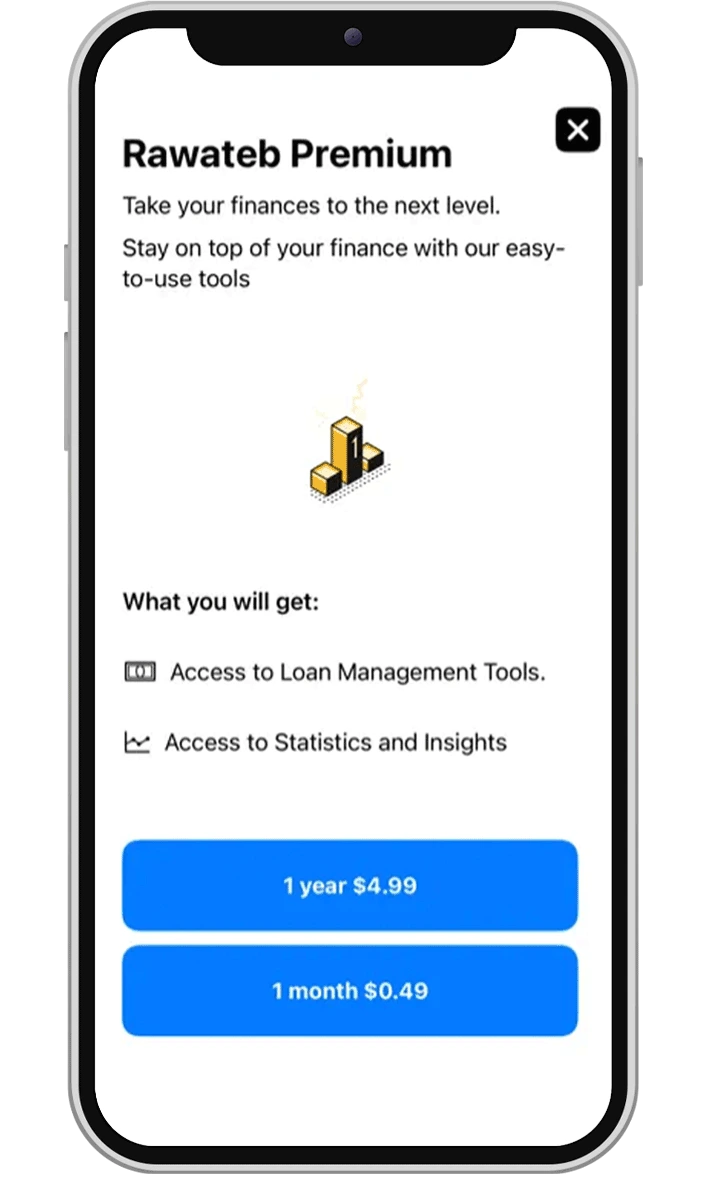The width and height of the screenshot is (704, 1177).
Task: Choose the 1 year $4.99 plan
Action: coord(350,885)
